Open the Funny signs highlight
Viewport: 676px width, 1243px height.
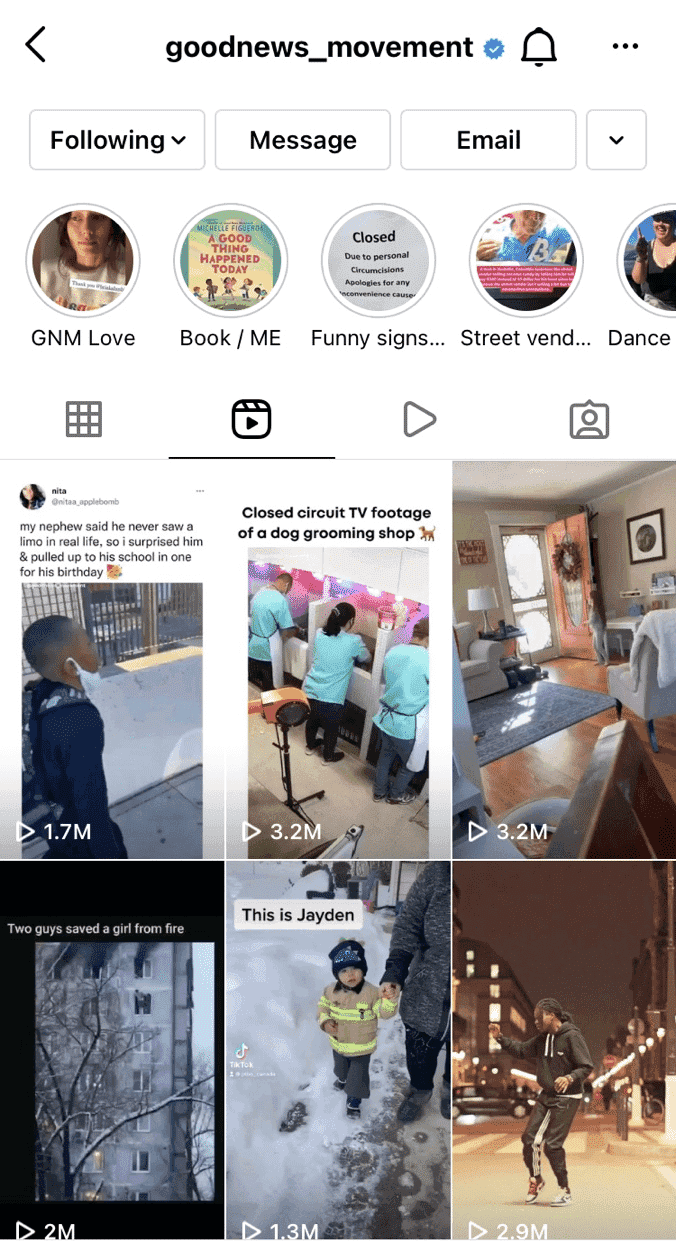pos(378,261)
